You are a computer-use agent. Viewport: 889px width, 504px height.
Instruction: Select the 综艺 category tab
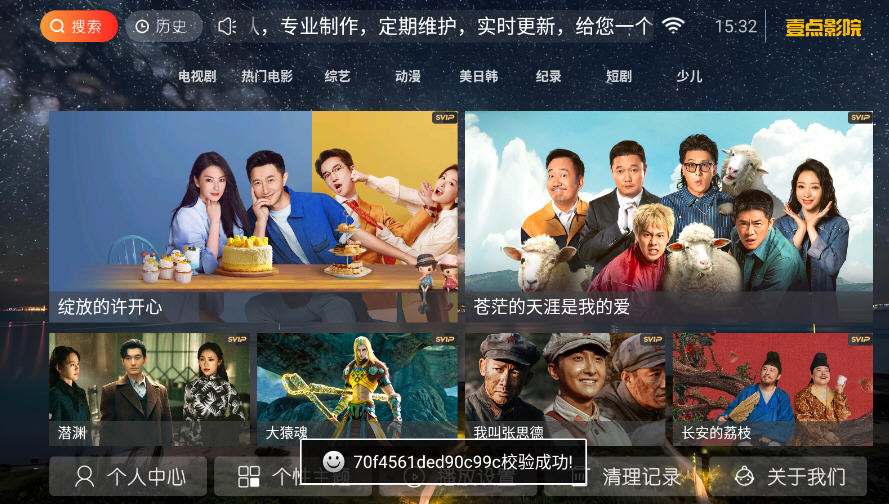(x=337, y=76)
